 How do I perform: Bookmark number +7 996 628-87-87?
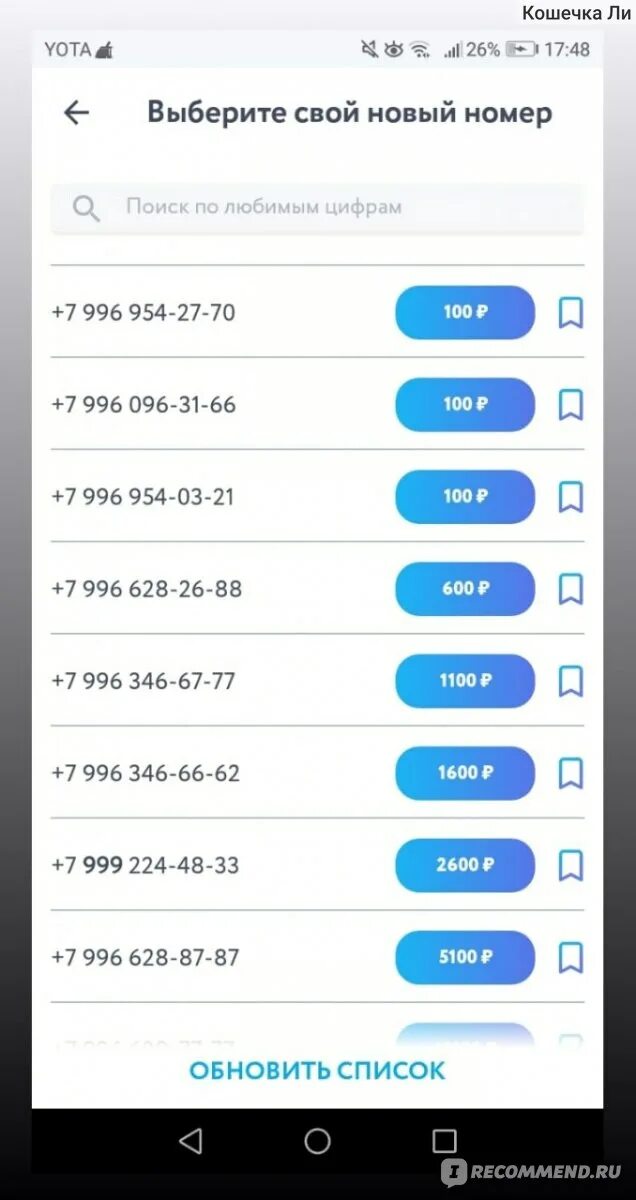(x=570, y=957)
